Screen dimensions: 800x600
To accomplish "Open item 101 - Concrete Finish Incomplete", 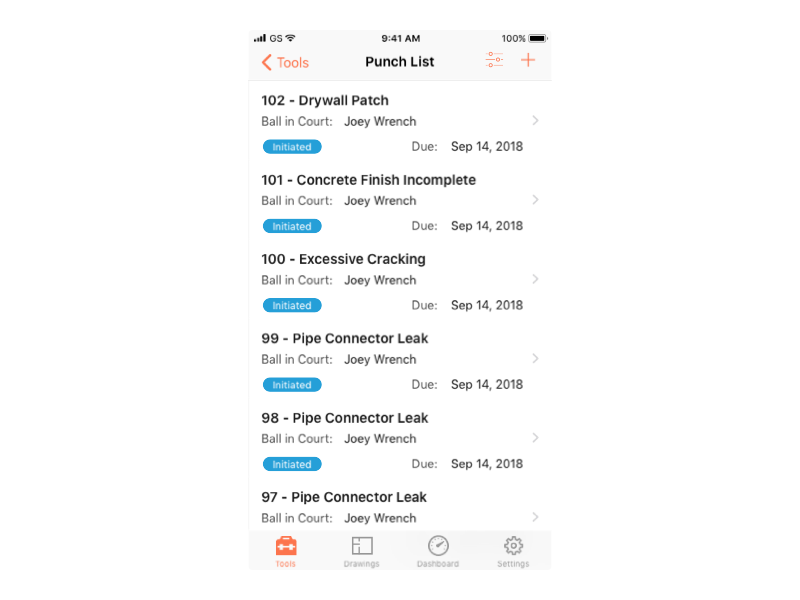I will (x=400, y=200).
